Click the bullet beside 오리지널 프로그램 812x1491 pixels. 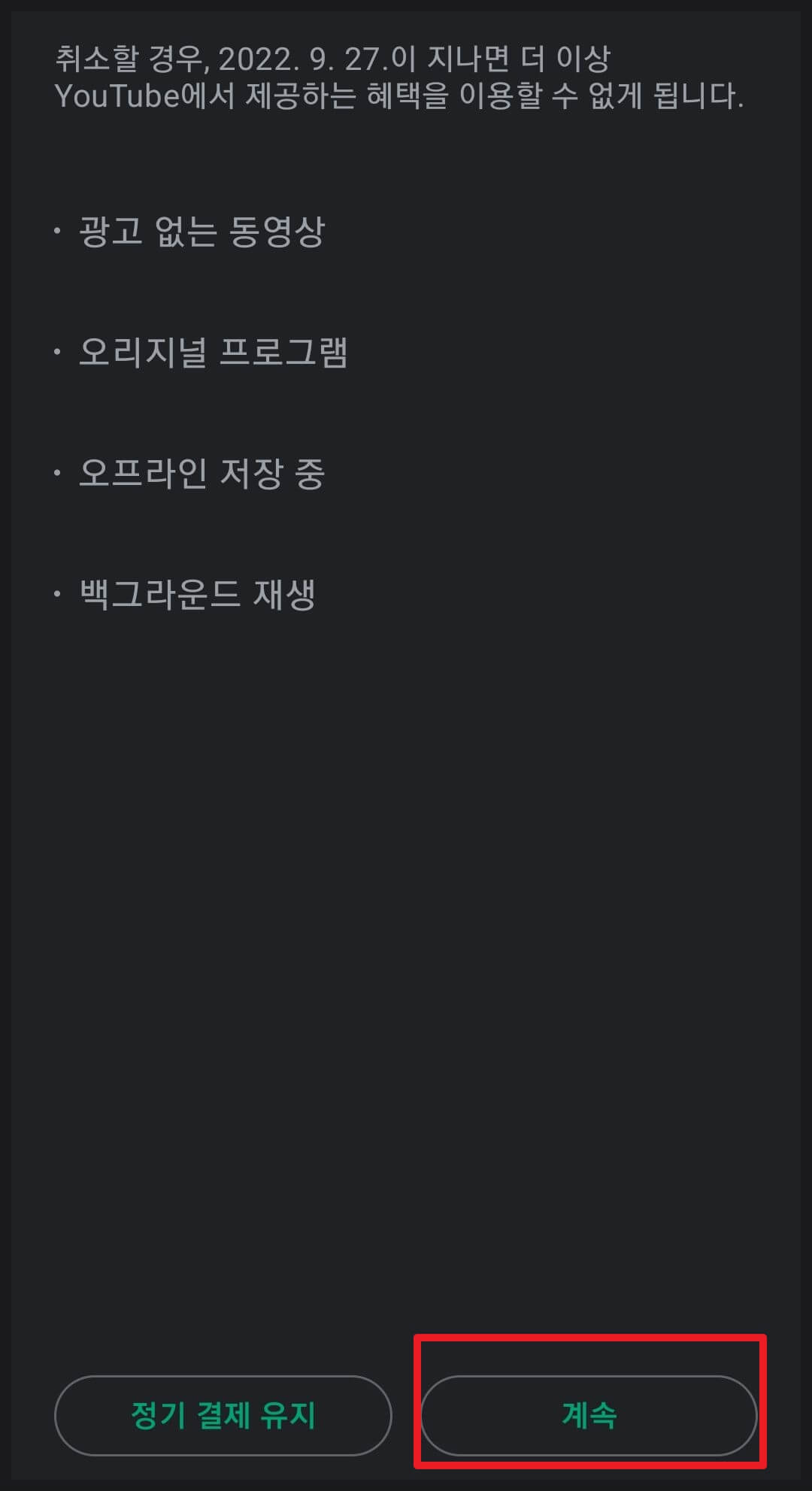pyautogui.click(x=56, y=352)
